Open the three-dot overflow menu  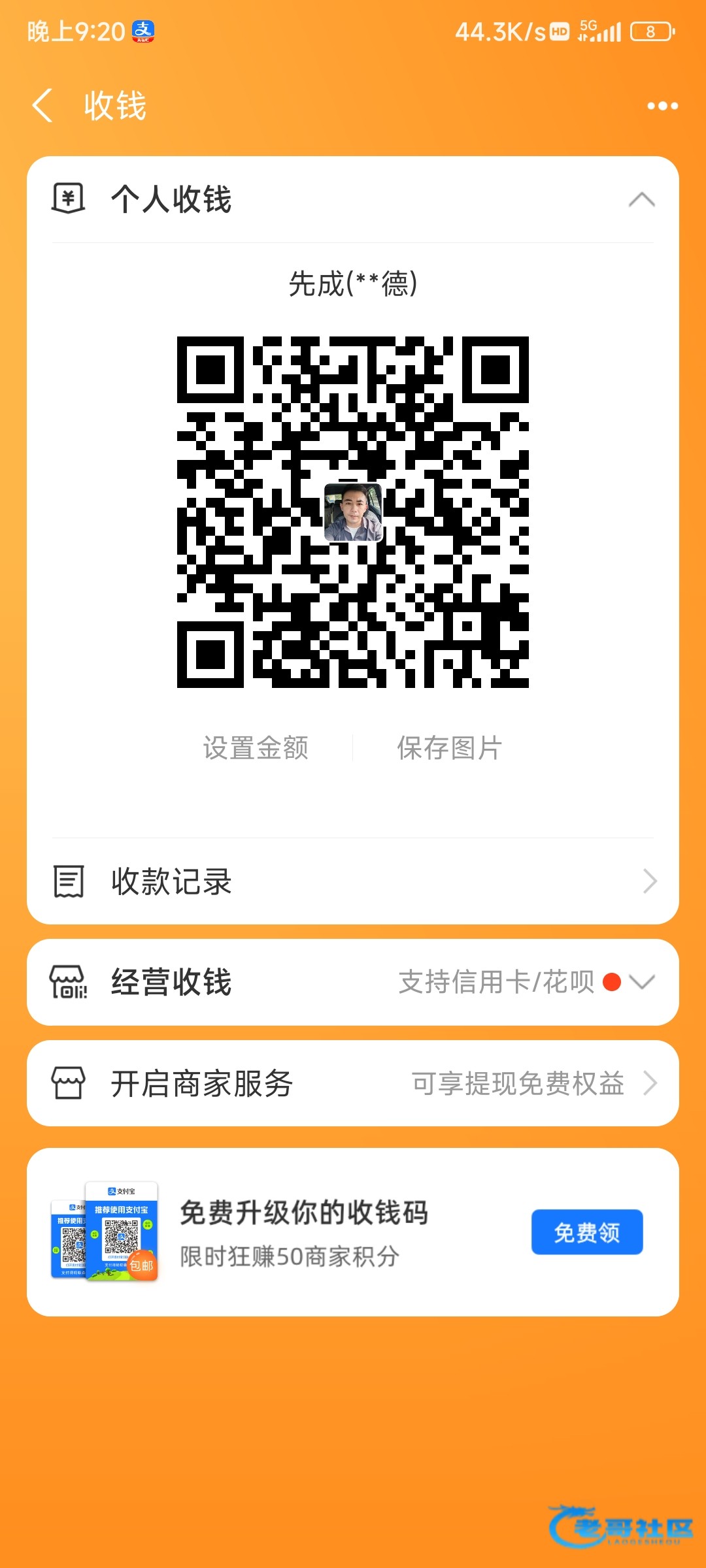[x=662, y=106]
